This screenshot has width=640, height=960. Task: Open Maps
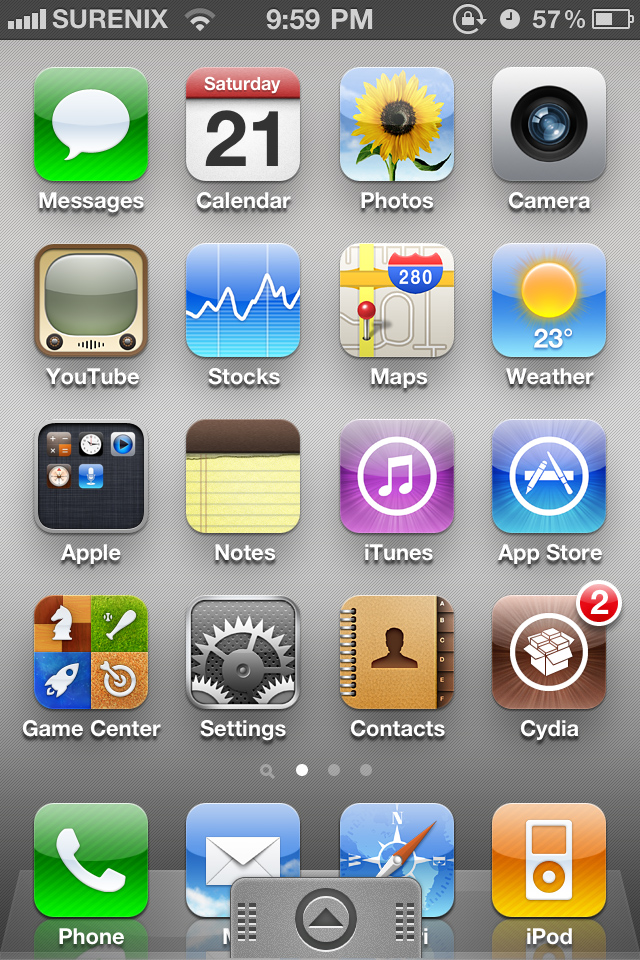click(397, 300)
